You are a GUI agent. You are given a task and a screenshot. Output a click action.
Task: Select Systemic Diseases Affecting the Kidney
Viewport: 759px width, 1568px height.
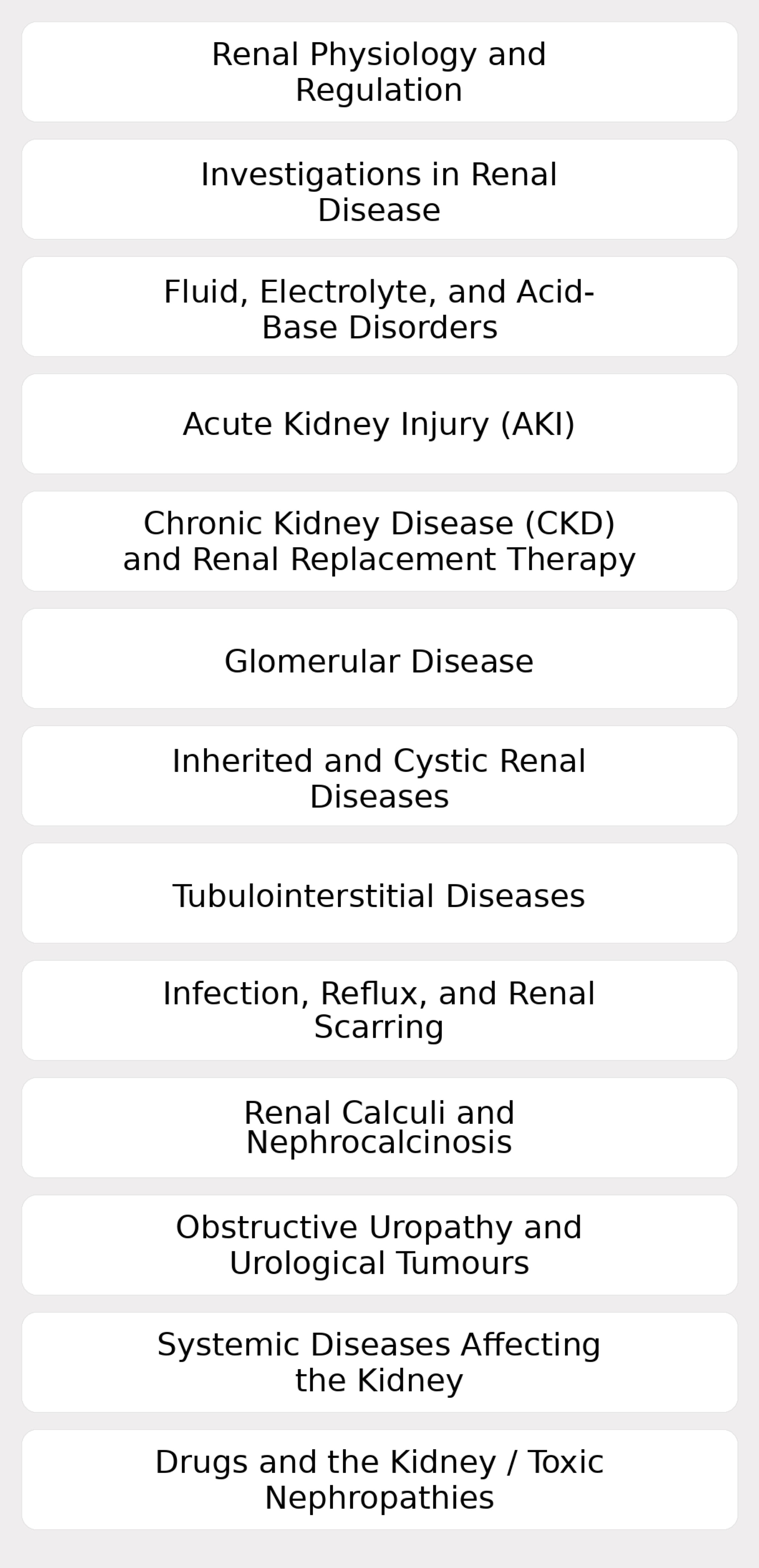379,1362
